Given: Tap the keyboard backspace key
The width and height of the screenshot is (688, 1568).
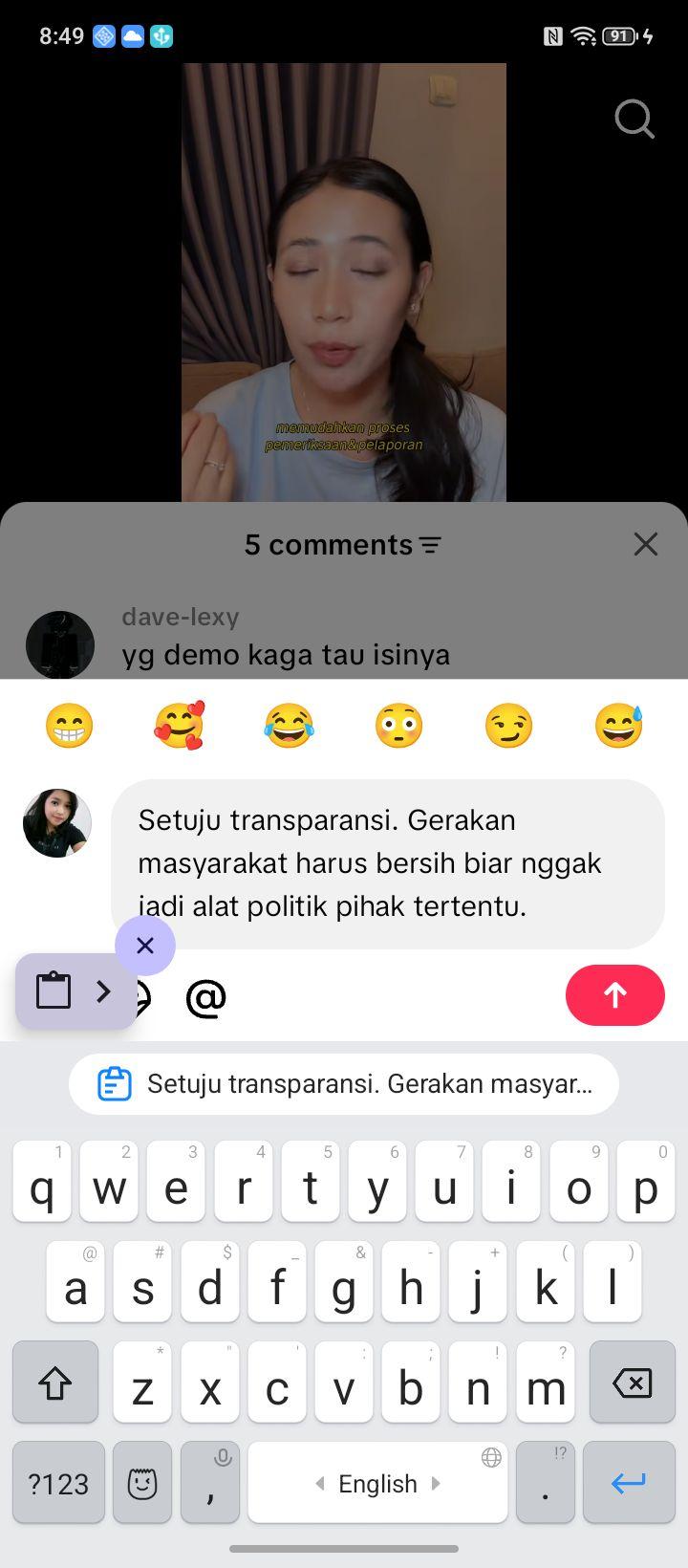Looking at the screenshot, I should pyautogui.click(x=633, y=1383).
